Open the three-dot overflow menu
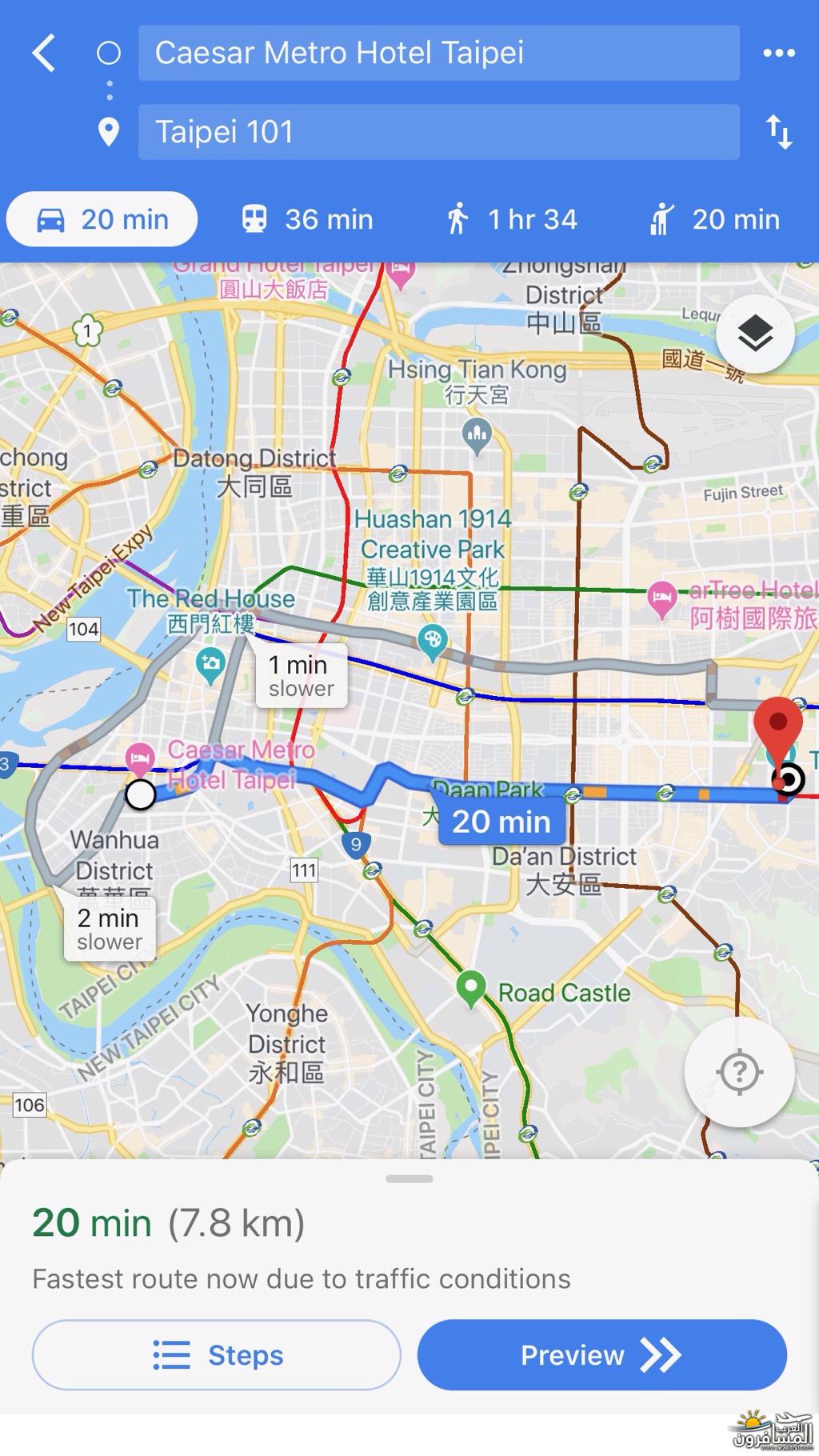Viewport: 819px width, 1456px height. coord(778,53)
